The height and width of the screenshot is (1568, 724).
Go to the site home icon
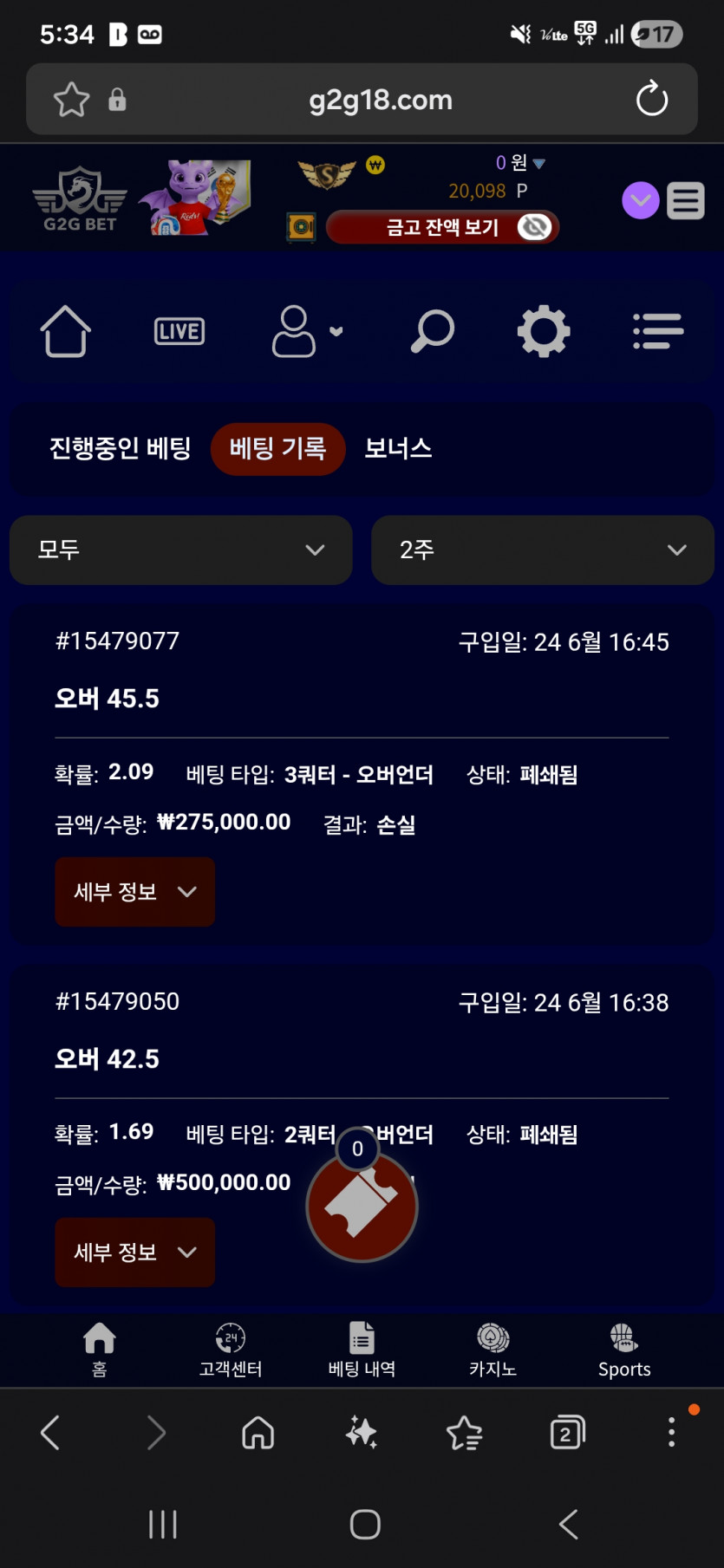click(66, 331)
